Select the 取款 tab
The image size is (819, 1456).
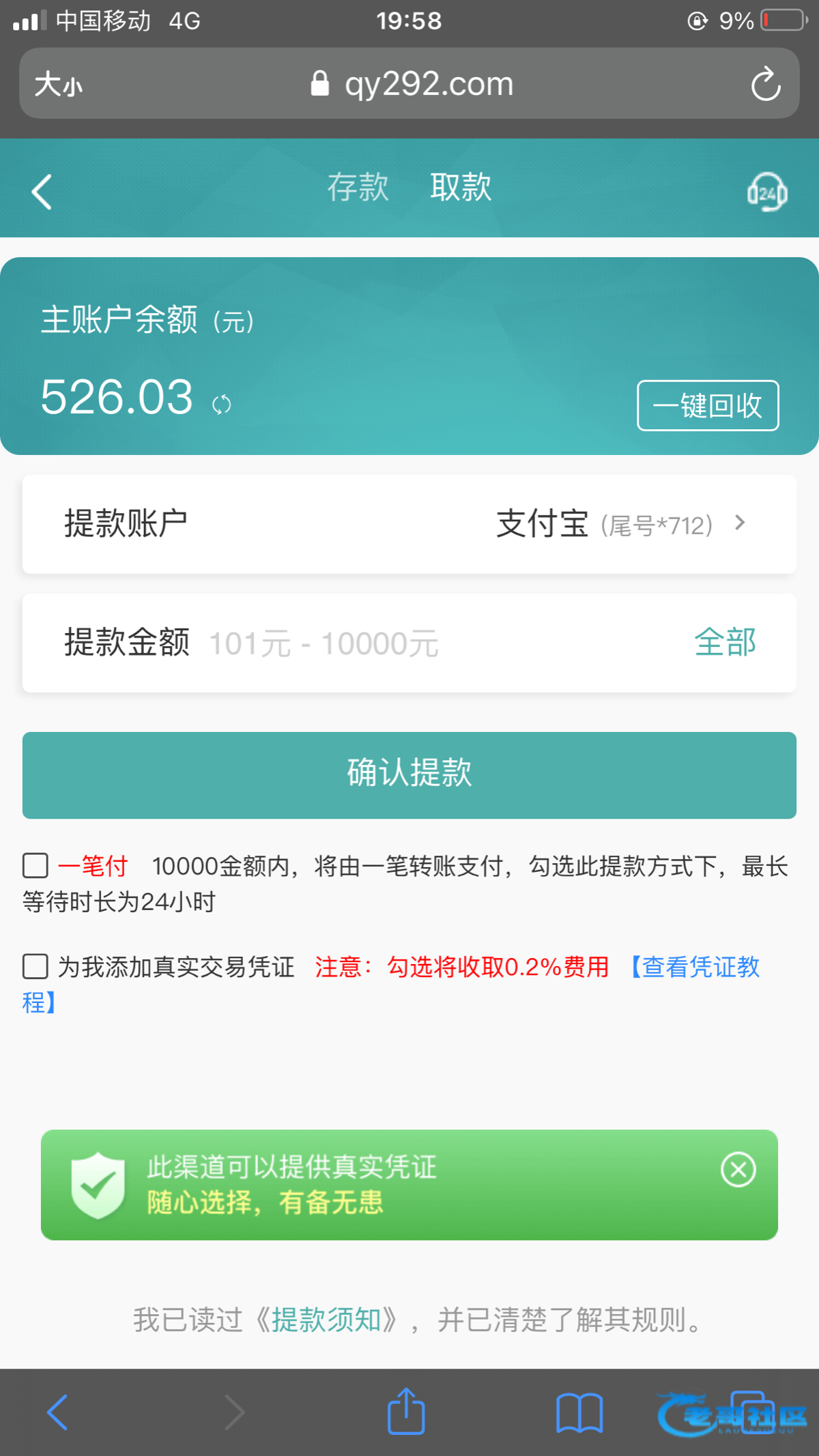(461, 187)
